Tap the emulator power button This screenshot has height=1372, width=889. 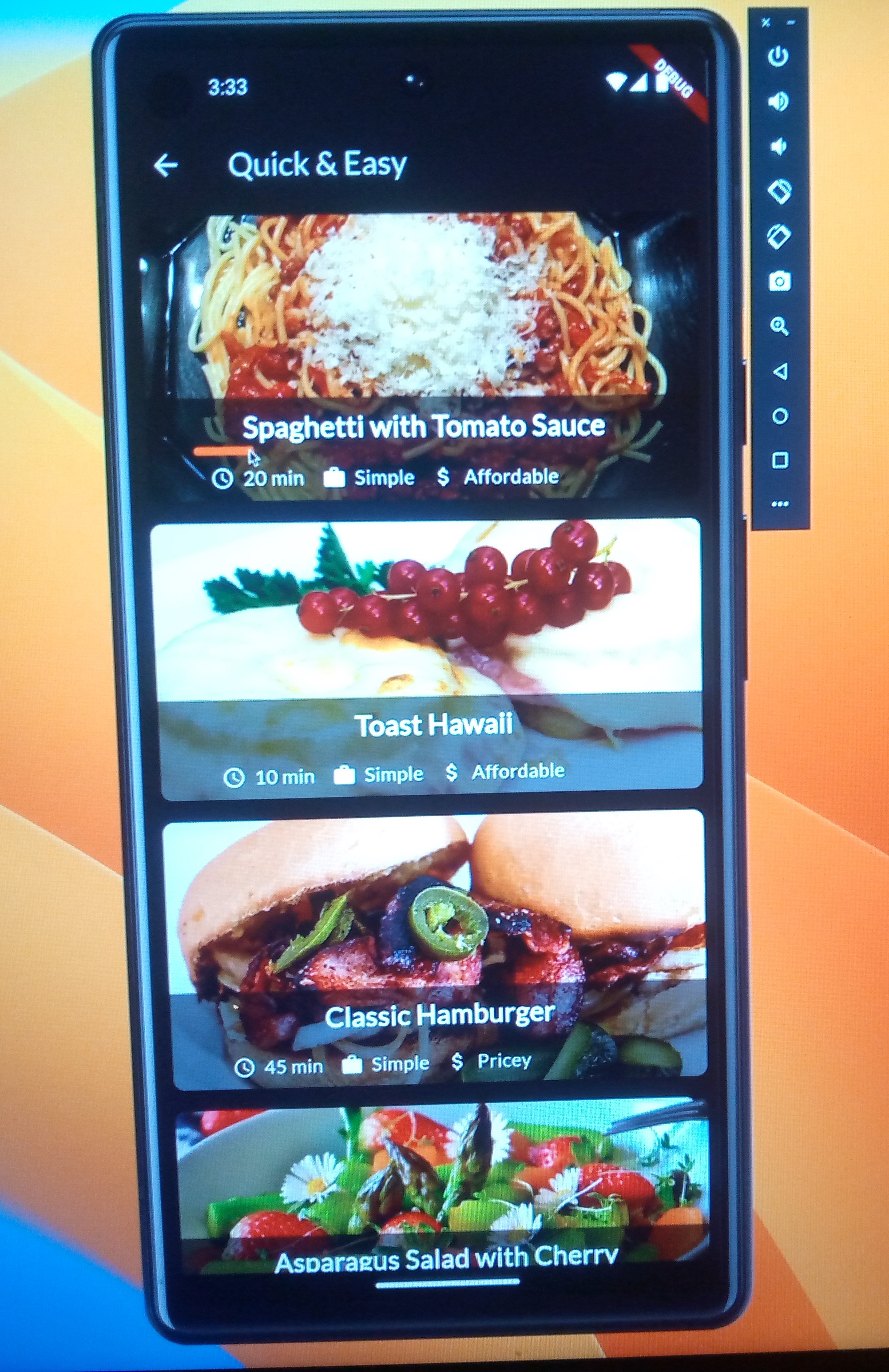point(778,57)
